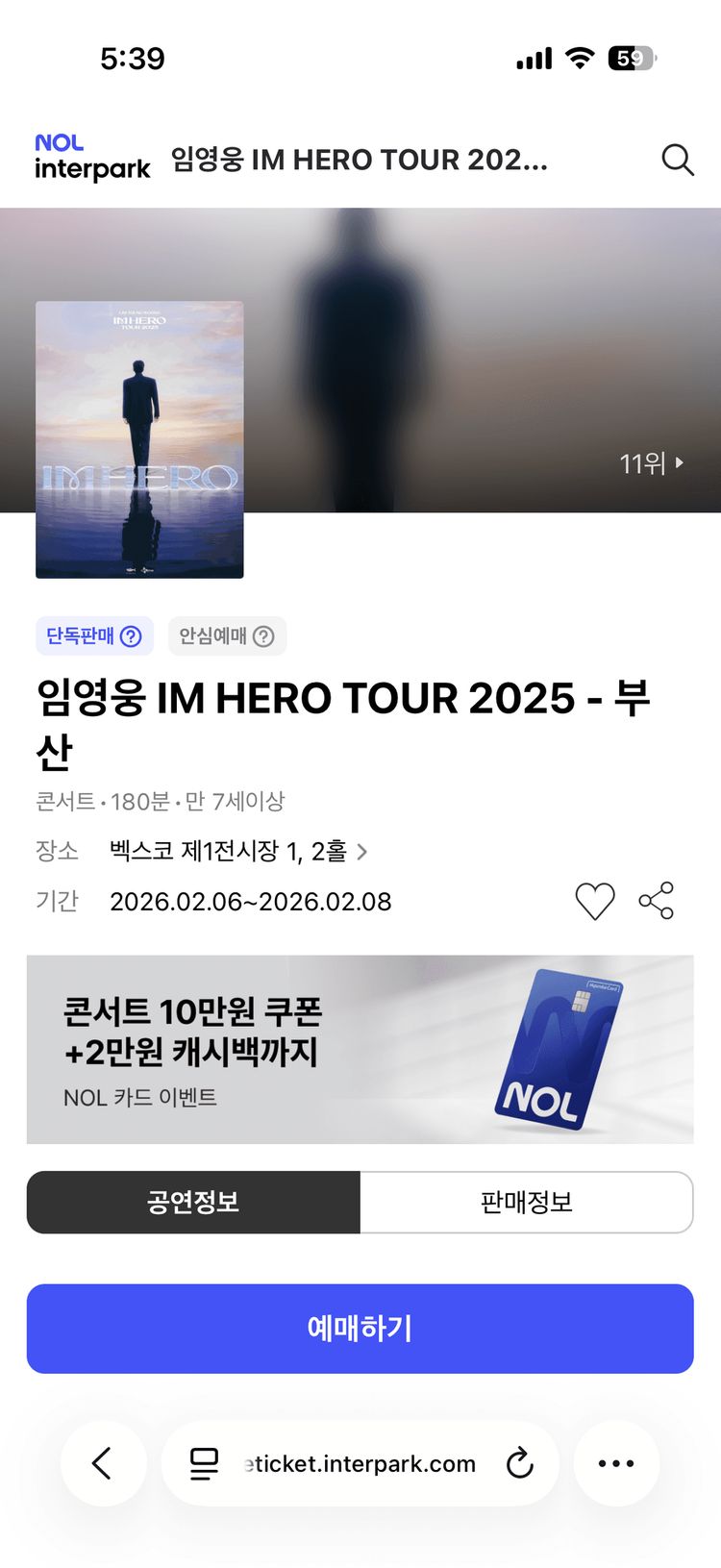Open venue 벡스코 제1전시장 1, 2홀
The width and height of the screenshot is (721, 1568).
point(237,851)
